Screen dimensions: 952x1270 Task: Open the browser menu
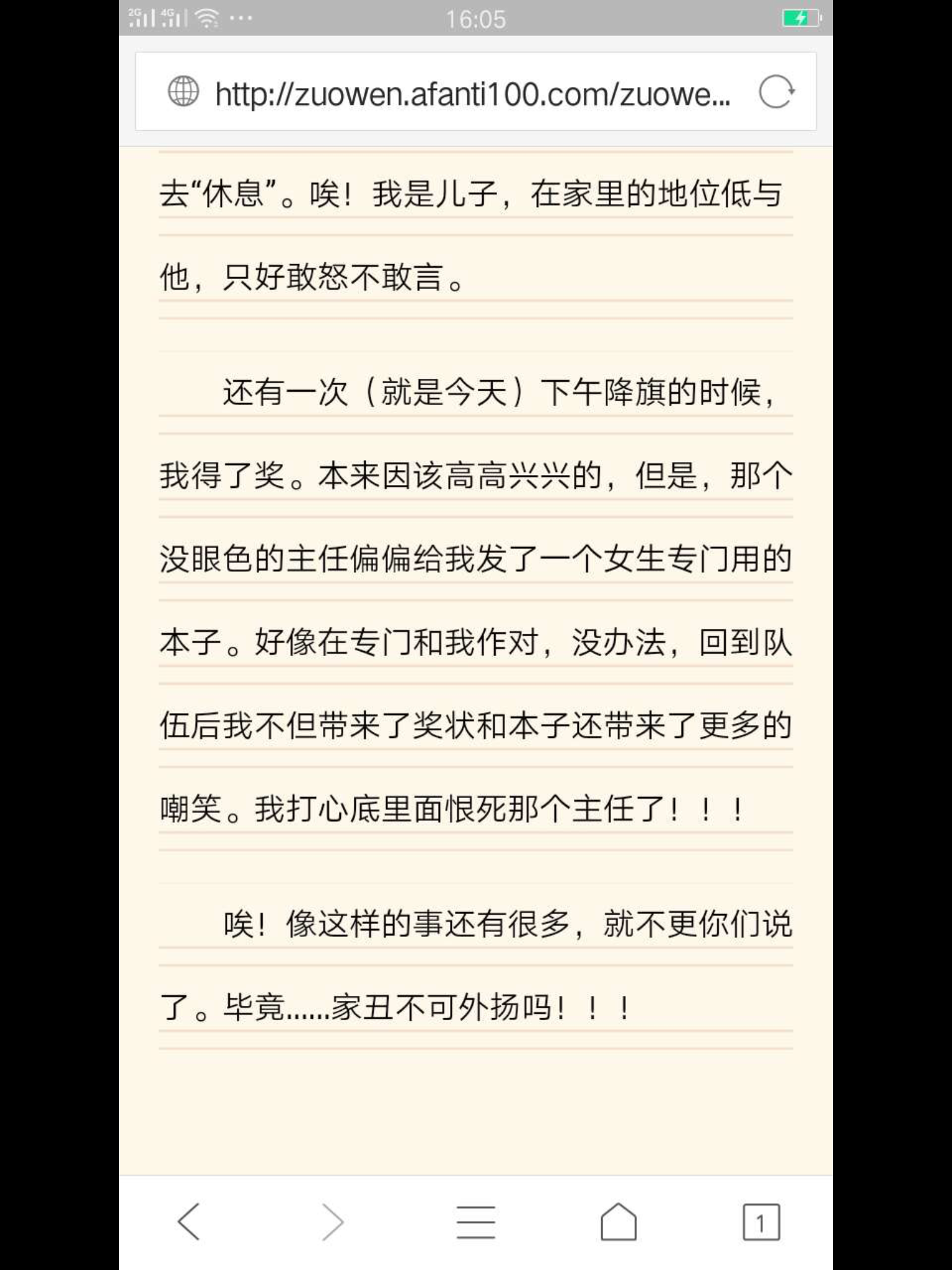[475, 1222]
